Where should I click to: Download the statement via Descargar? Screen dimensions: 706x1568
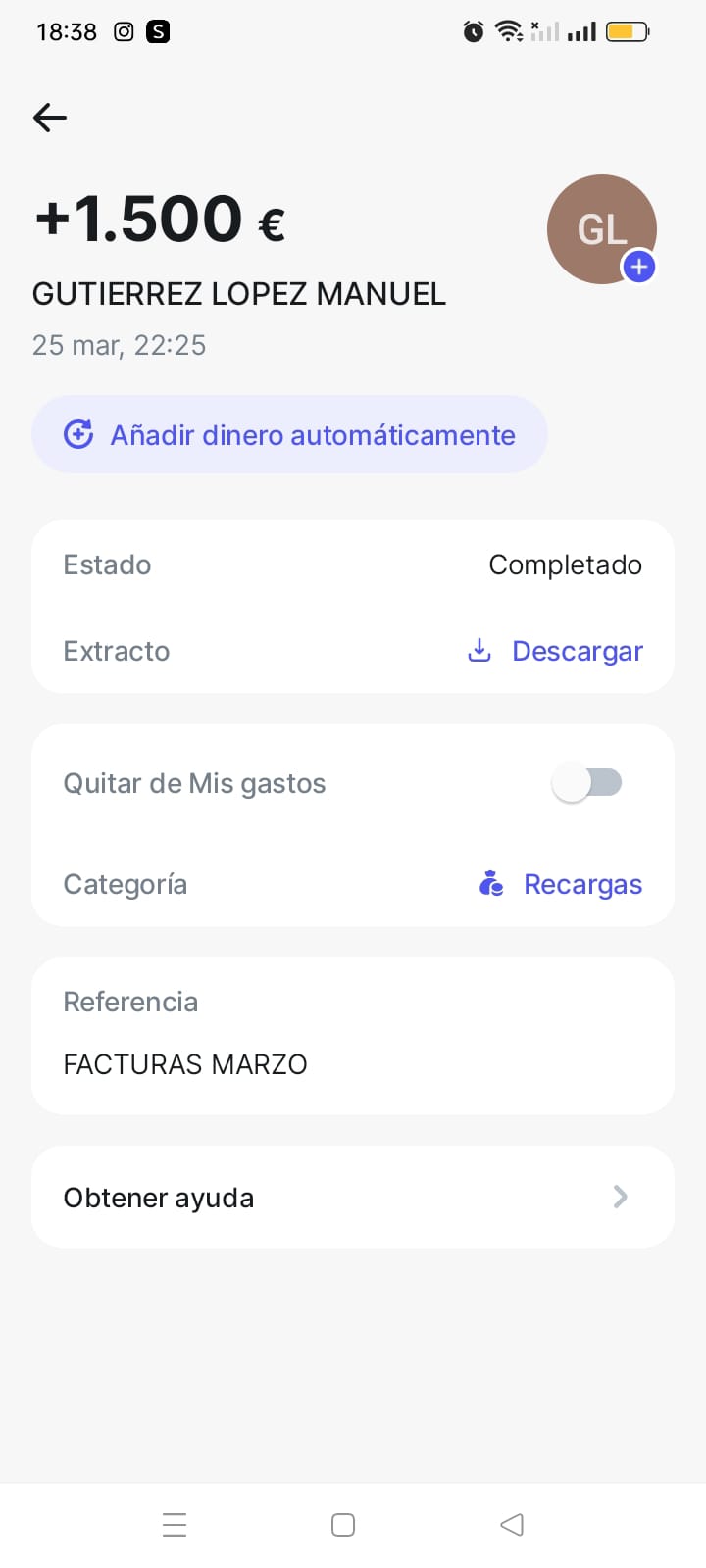(x=556, y=651)
